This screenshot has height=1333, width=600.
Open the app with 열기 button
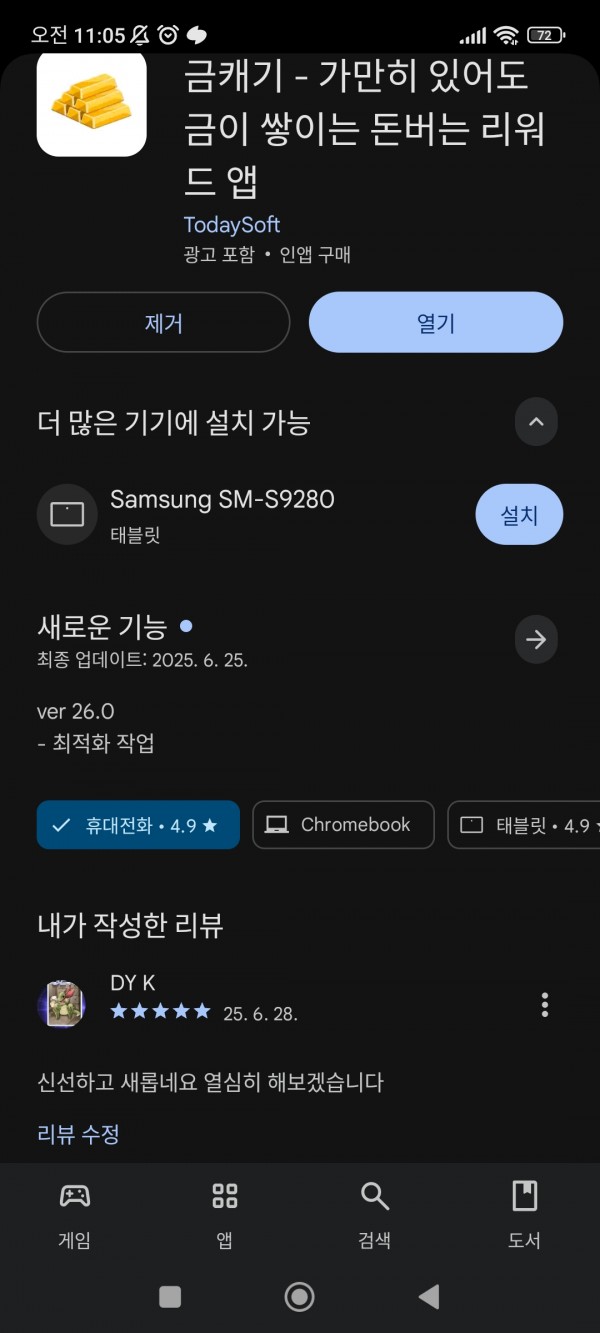click(x=436, y=322)
